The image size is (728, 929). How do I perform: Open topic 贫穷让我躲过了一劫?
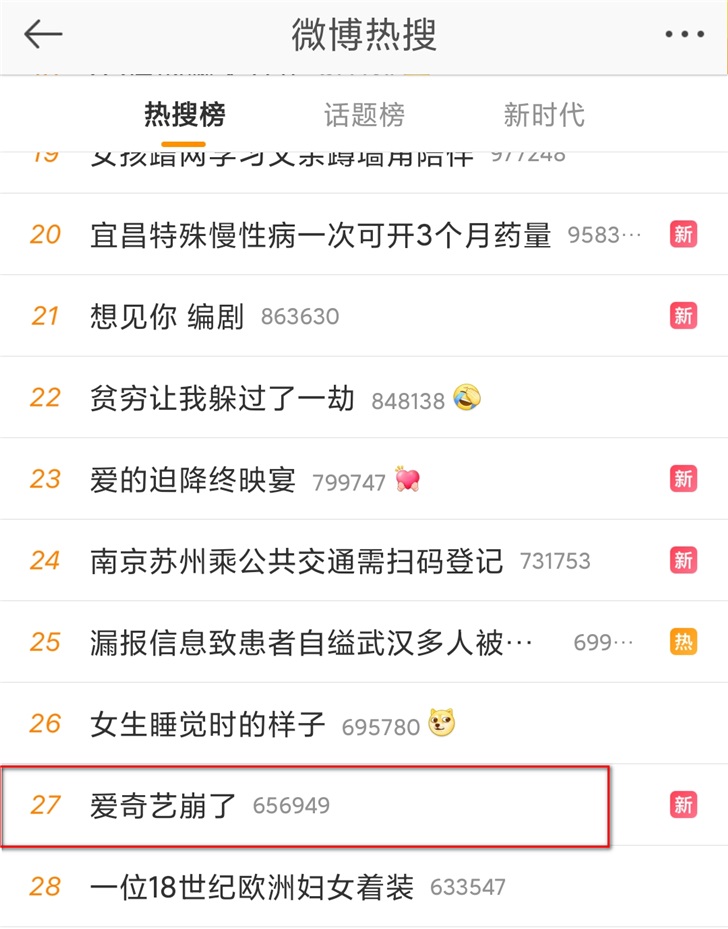pos(222,399)
